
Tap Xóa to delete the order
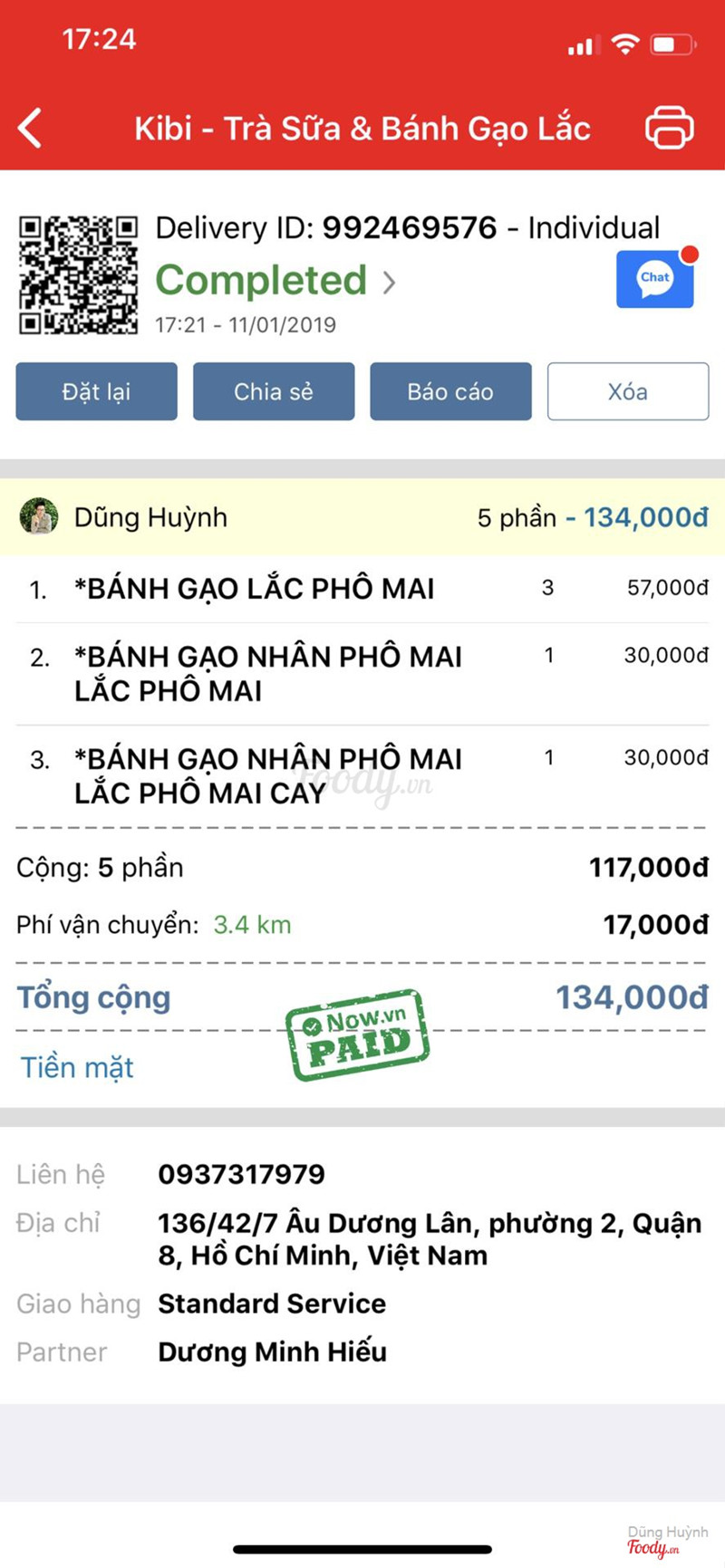[x=627, y=391]
